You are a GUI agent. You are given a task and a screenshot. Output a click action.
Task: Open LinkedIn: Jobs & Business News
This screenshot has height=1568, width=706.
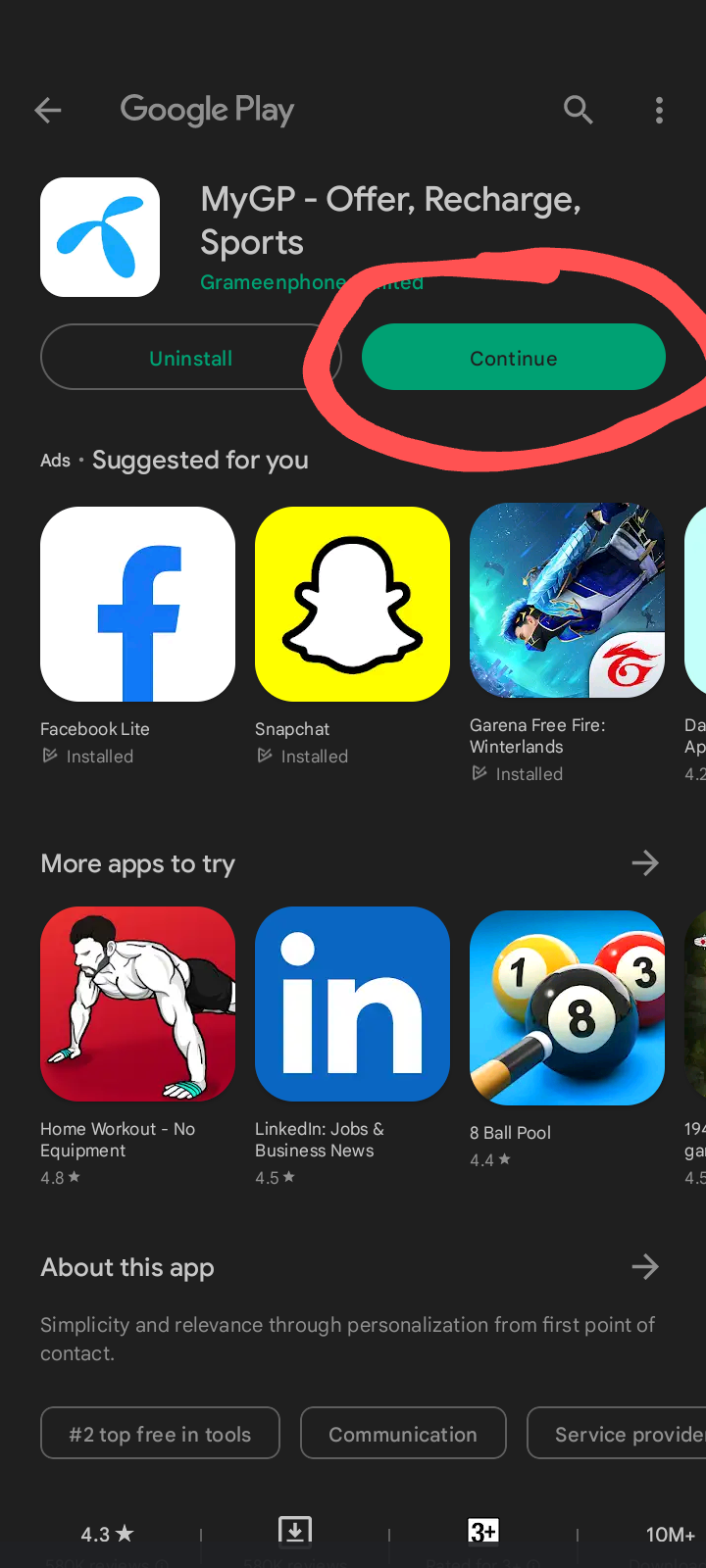pos(352,1004)
